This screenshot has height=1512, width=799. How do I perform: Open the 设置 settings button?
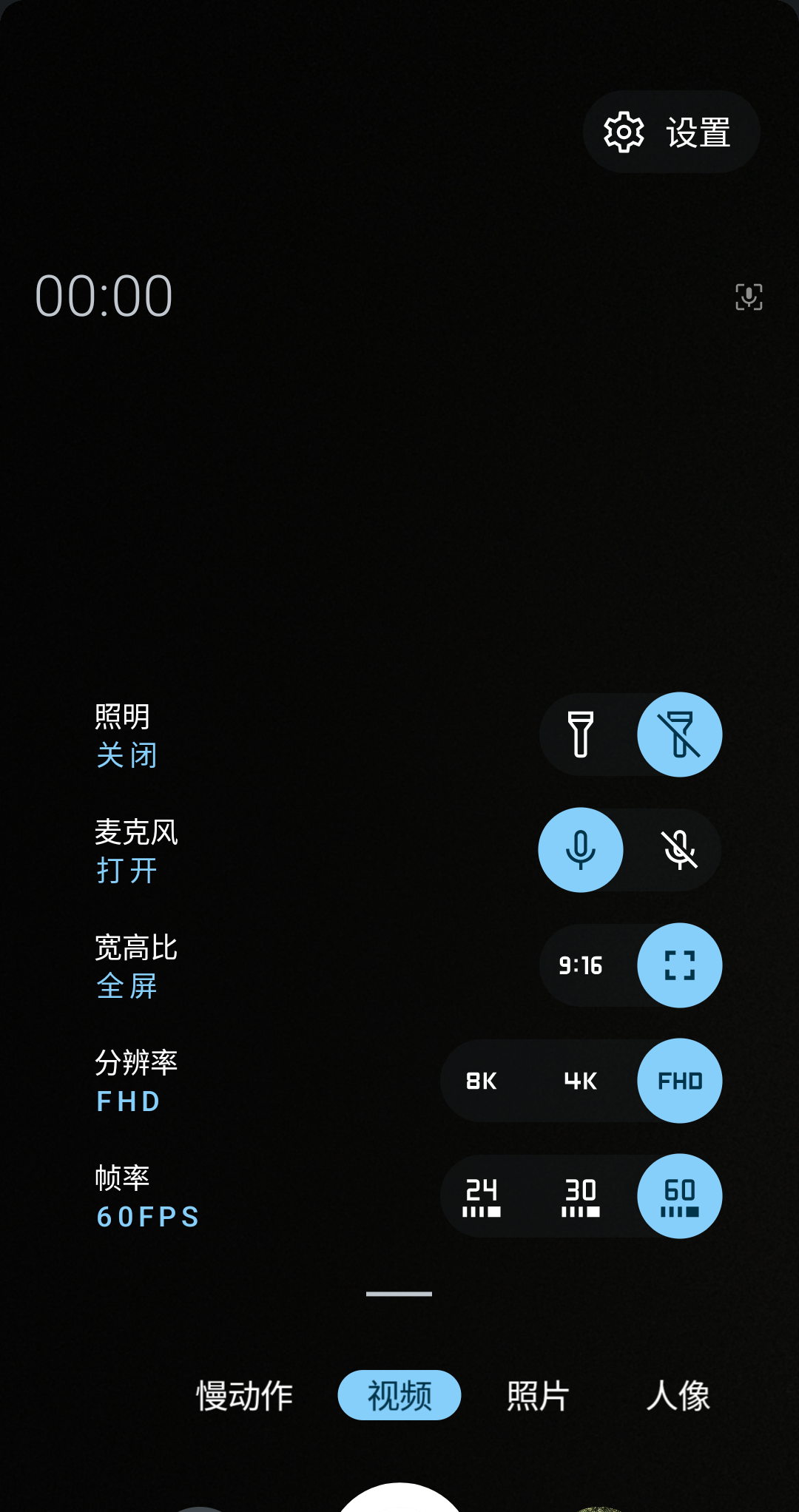(x=671, y=132)
